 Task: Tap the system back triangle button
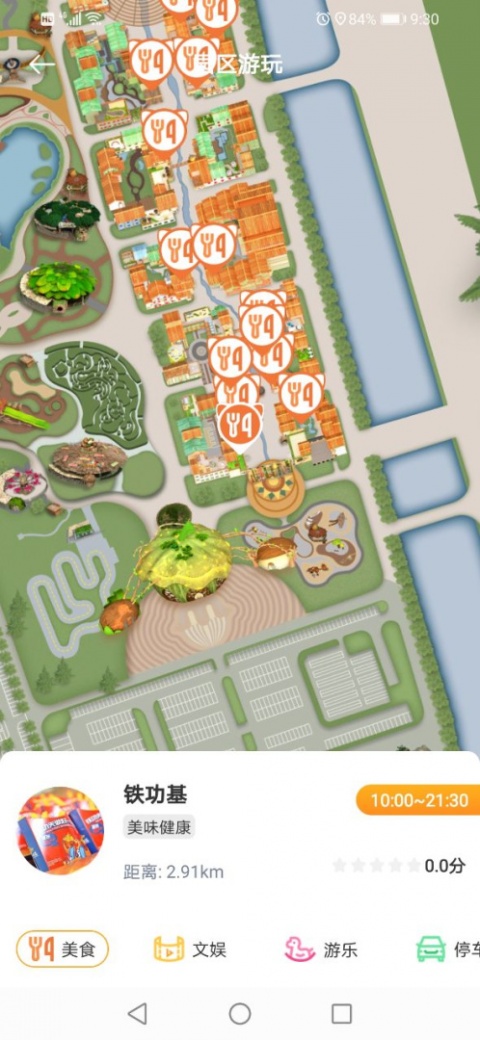click(137, 1013)
